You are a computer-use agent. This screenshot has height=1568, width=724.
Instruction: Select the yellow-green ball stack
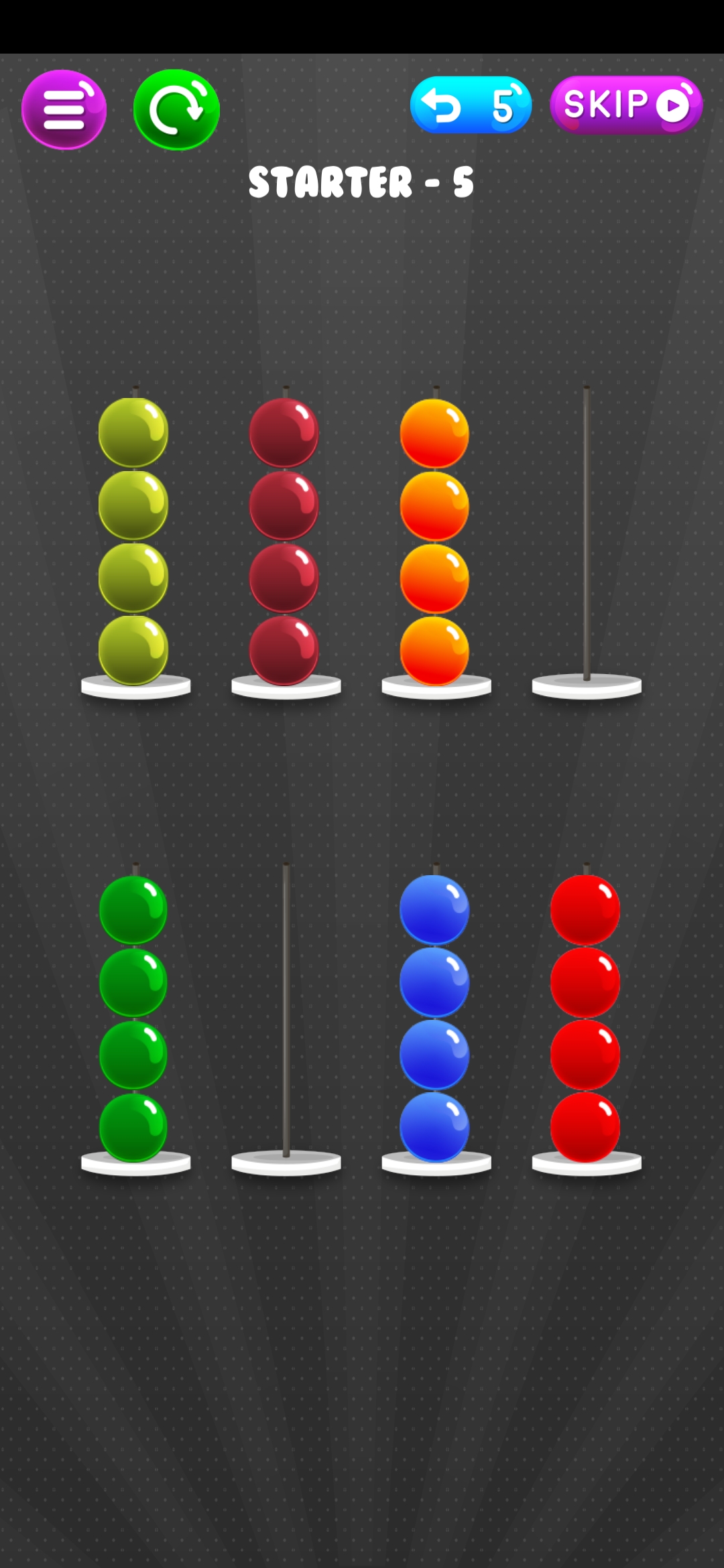pos(133,541)
